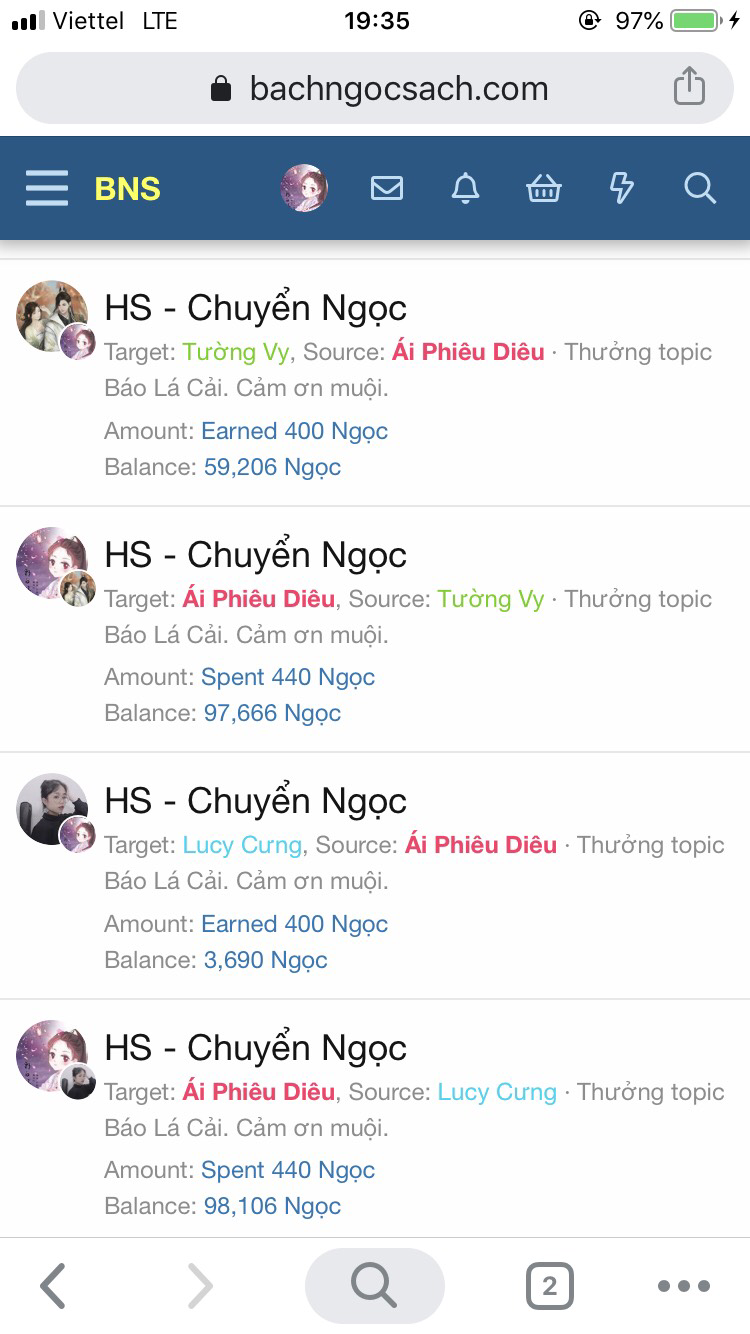Open Ái Phiêu Diêu source link in first entry

(x=468, y=352)
